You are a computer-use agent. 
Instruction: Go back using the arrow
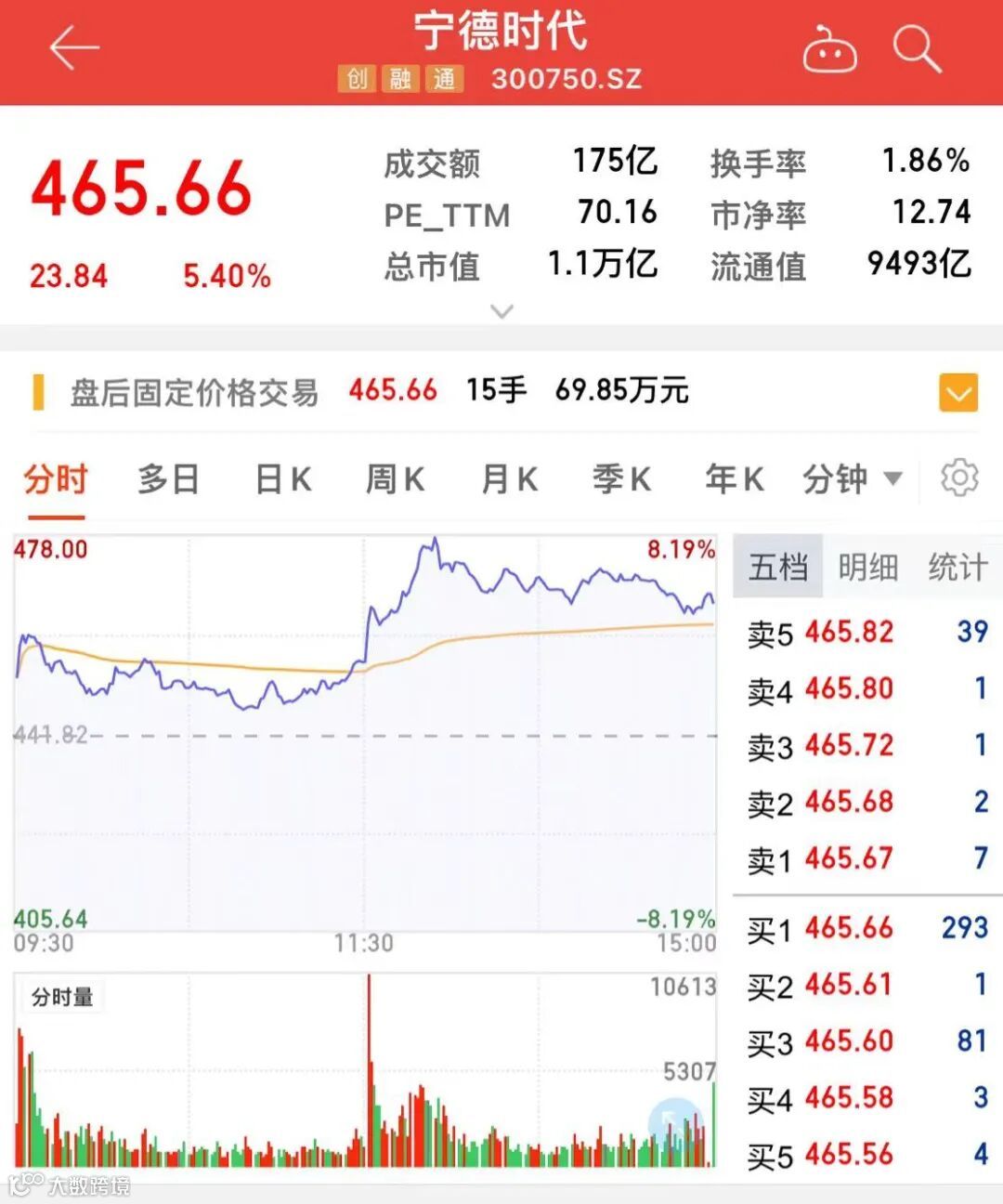pos(74,48)
